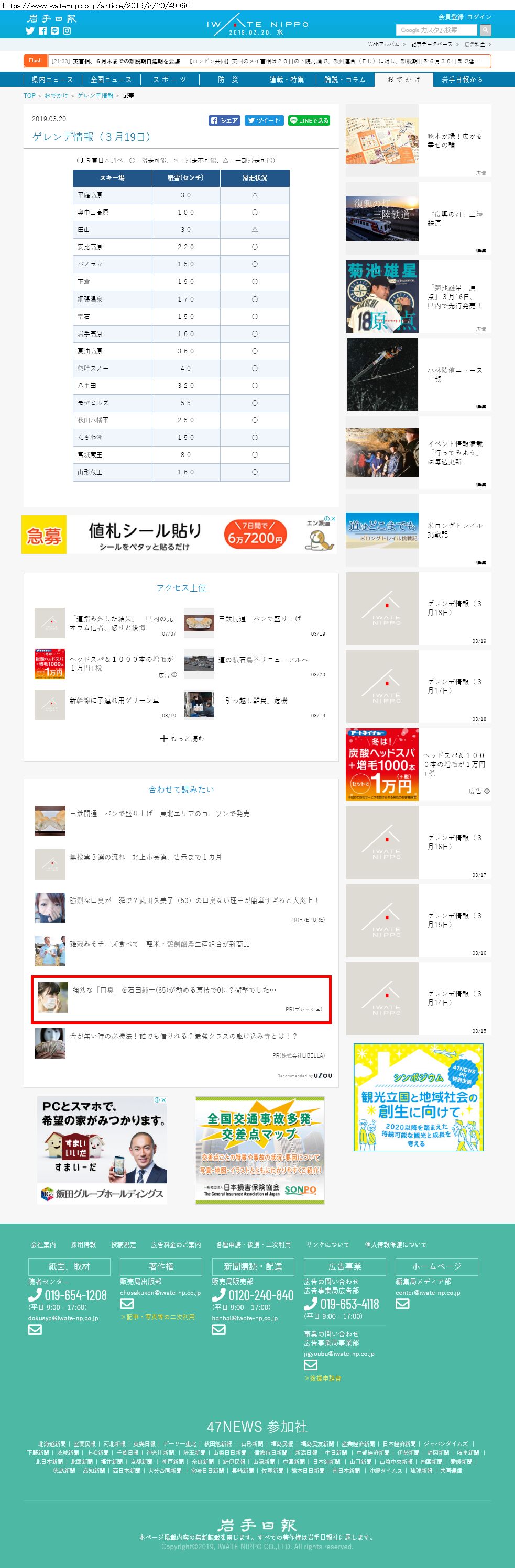The height and width of the screenshot is (1568, 515).
Task: Switch to 県内ニュース tab
Action: (52, 80)
